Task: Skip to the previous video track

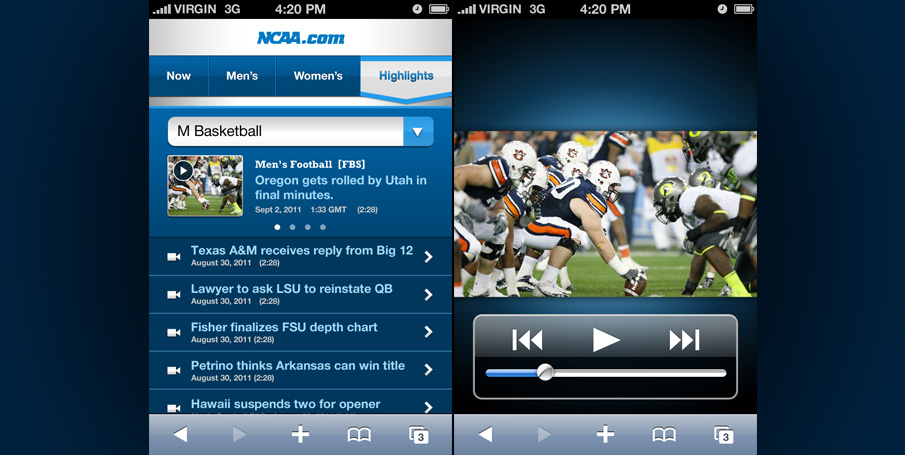Action: 527,340
